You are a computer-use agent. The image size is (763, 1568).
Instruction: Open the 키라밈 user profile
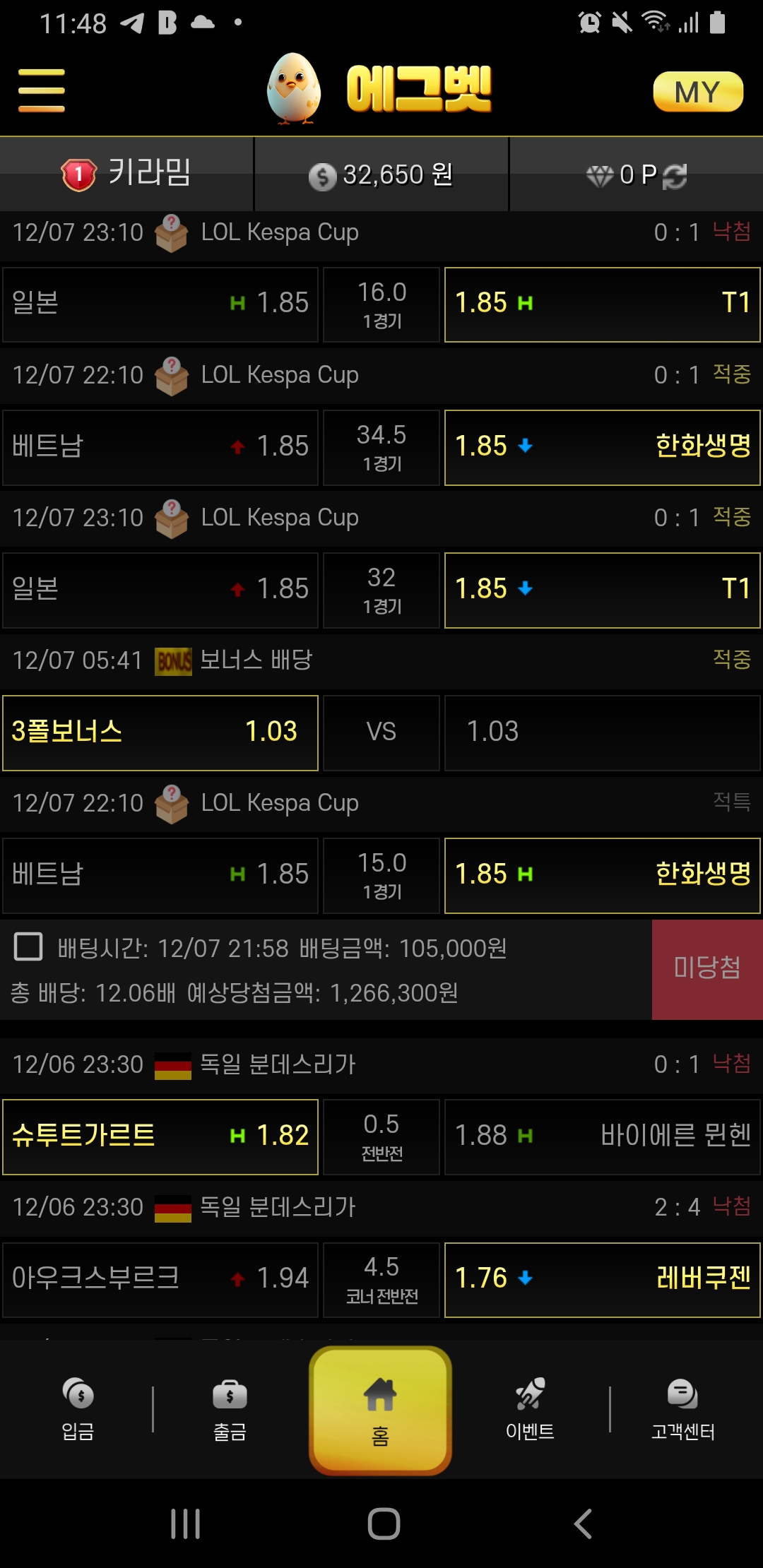pos(127,174)
